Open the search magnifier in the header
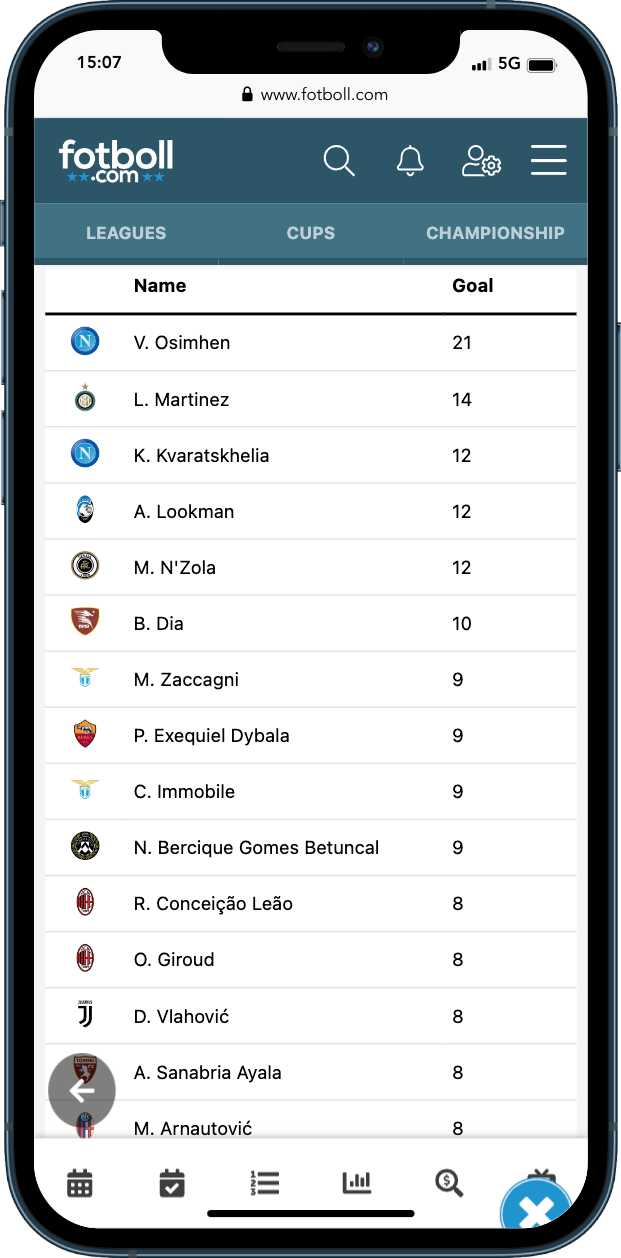The width and height of the screenshot is (621, 1258). click(x=339, y=160)
